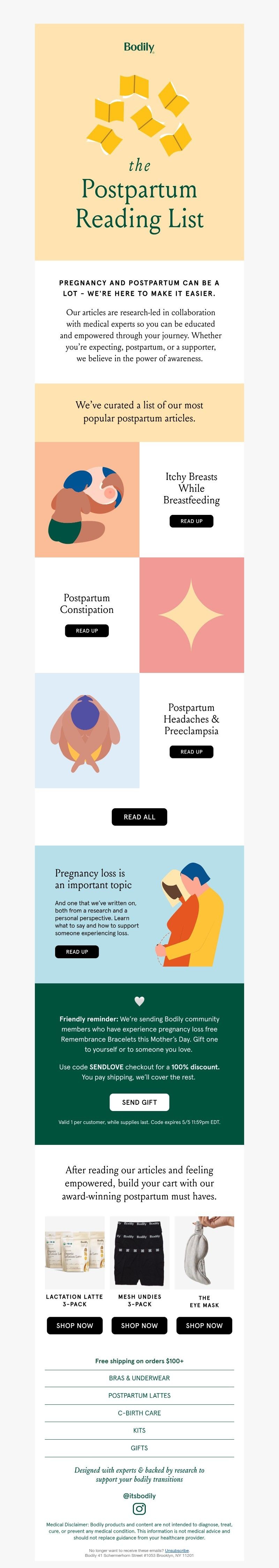Browse the Kits category
Image resolution: width=279 pixels, height=1568 pixels.
point(139,1430)
